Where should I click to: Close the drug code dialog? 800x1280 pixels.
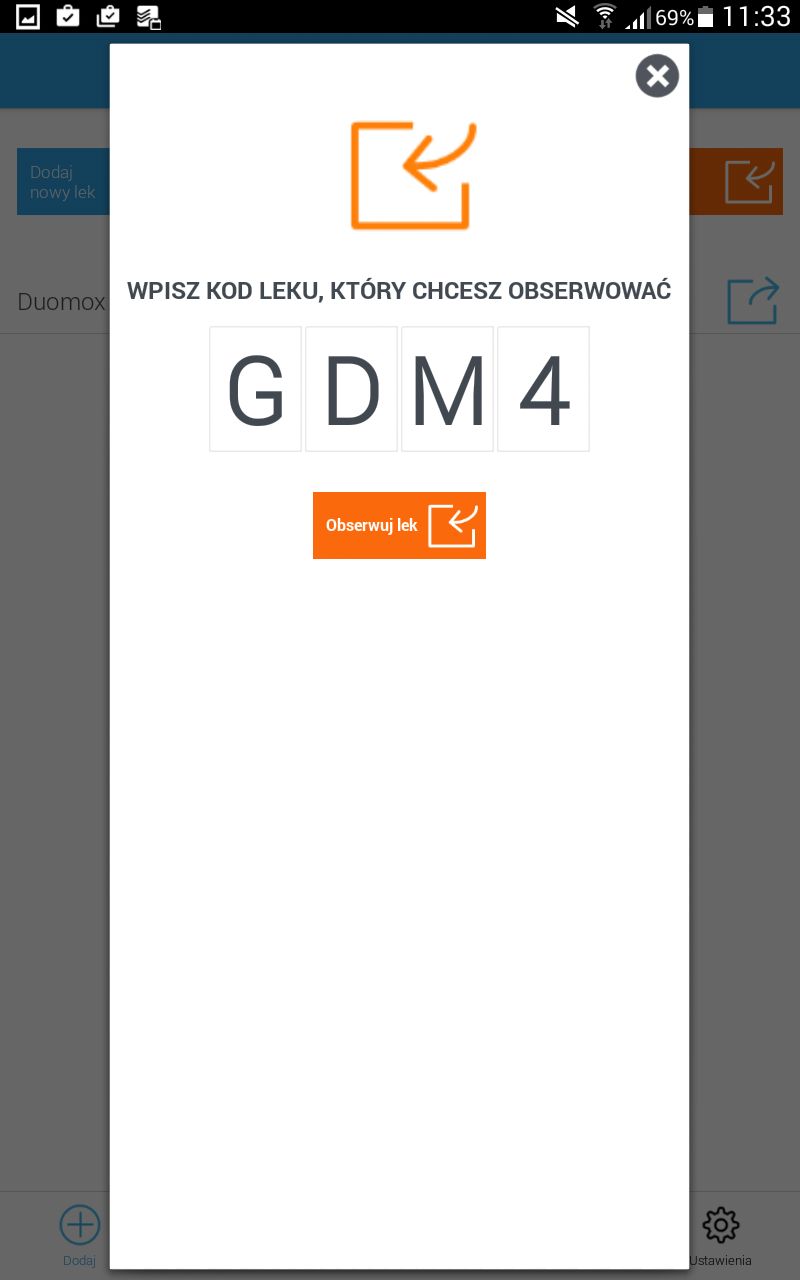click(x=657, y=76)
